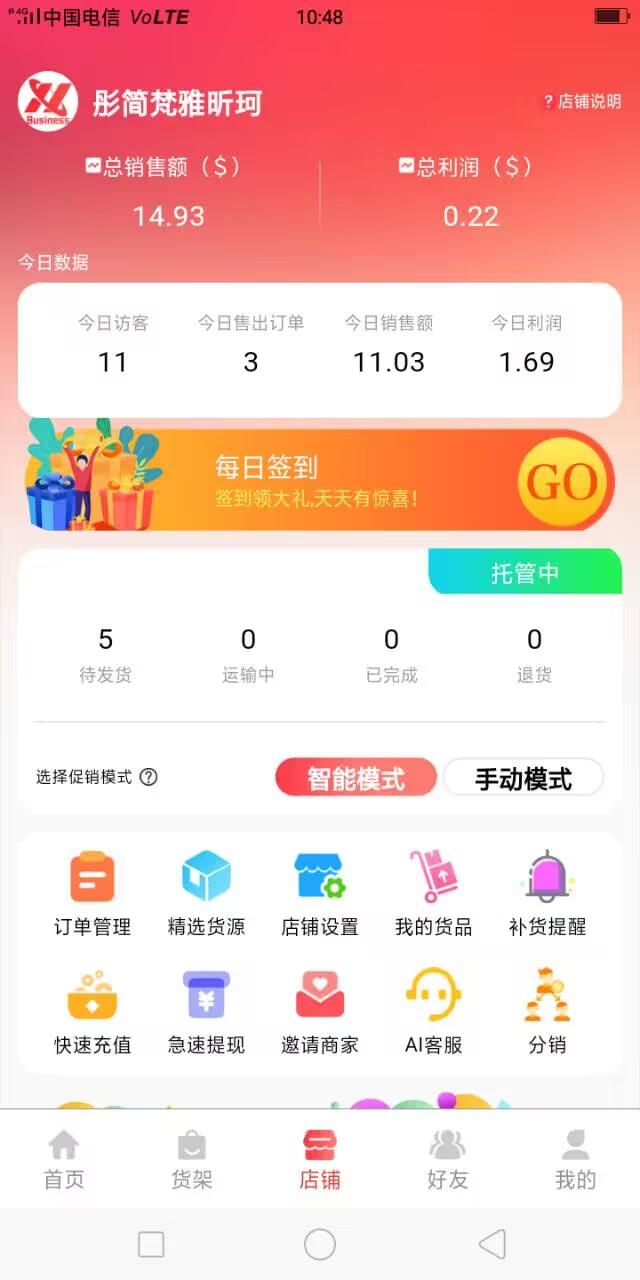The image size is (640, 1280).
Task: Open 补货提醒
Action: [x=547, y=893]
